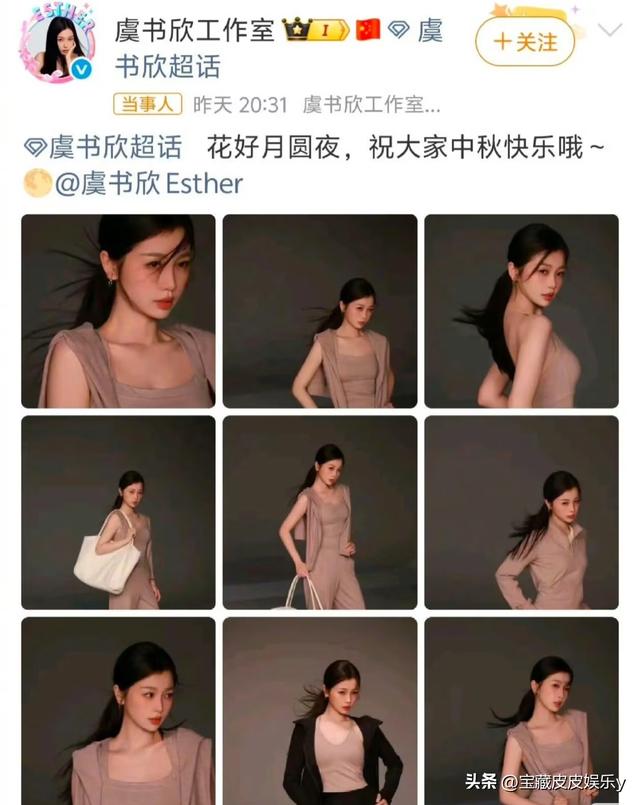View the photo with the black jacket
Image resolution: width=640 pixels, height=805 pixels.
tap(319, 710)
